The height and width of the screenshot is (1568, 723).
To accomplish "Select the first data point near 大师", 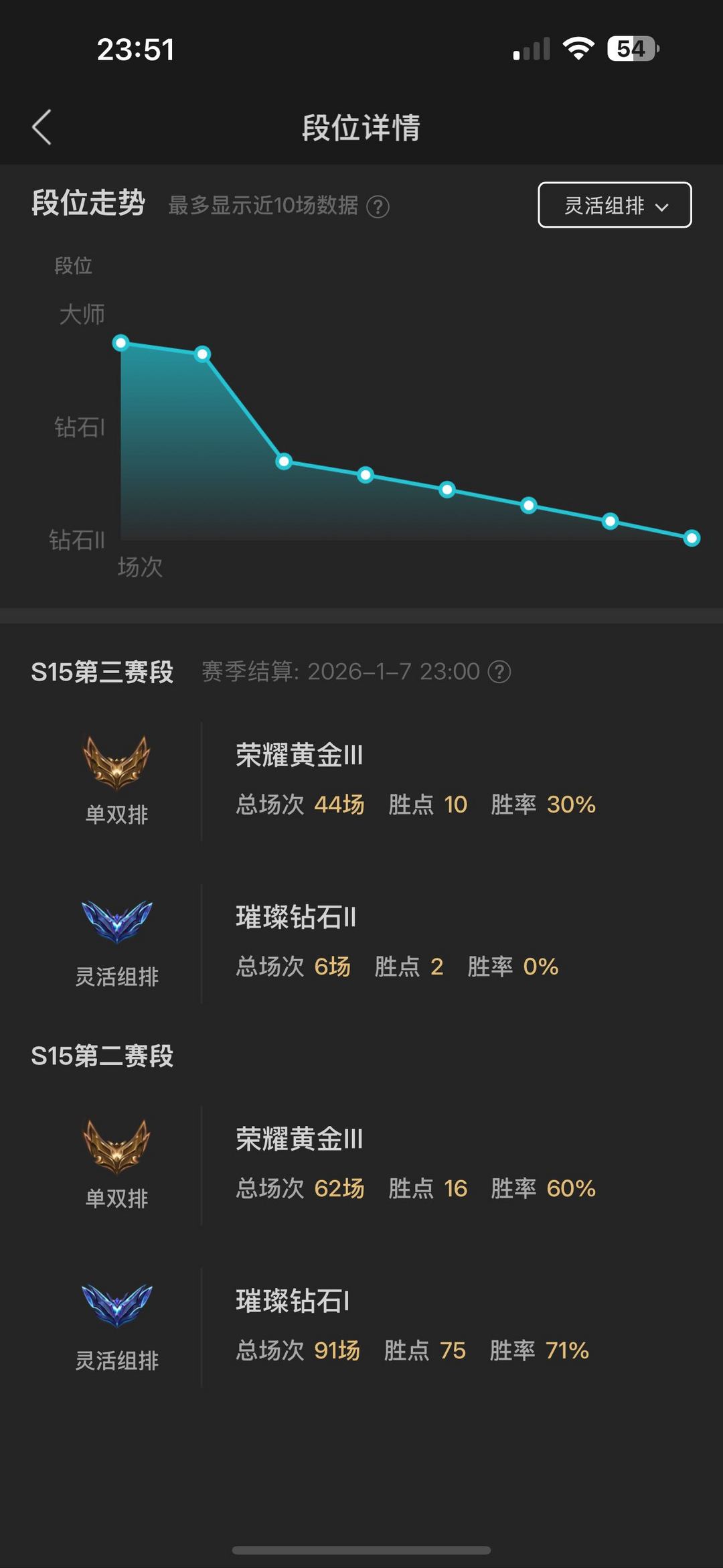I will coord(120,343).
